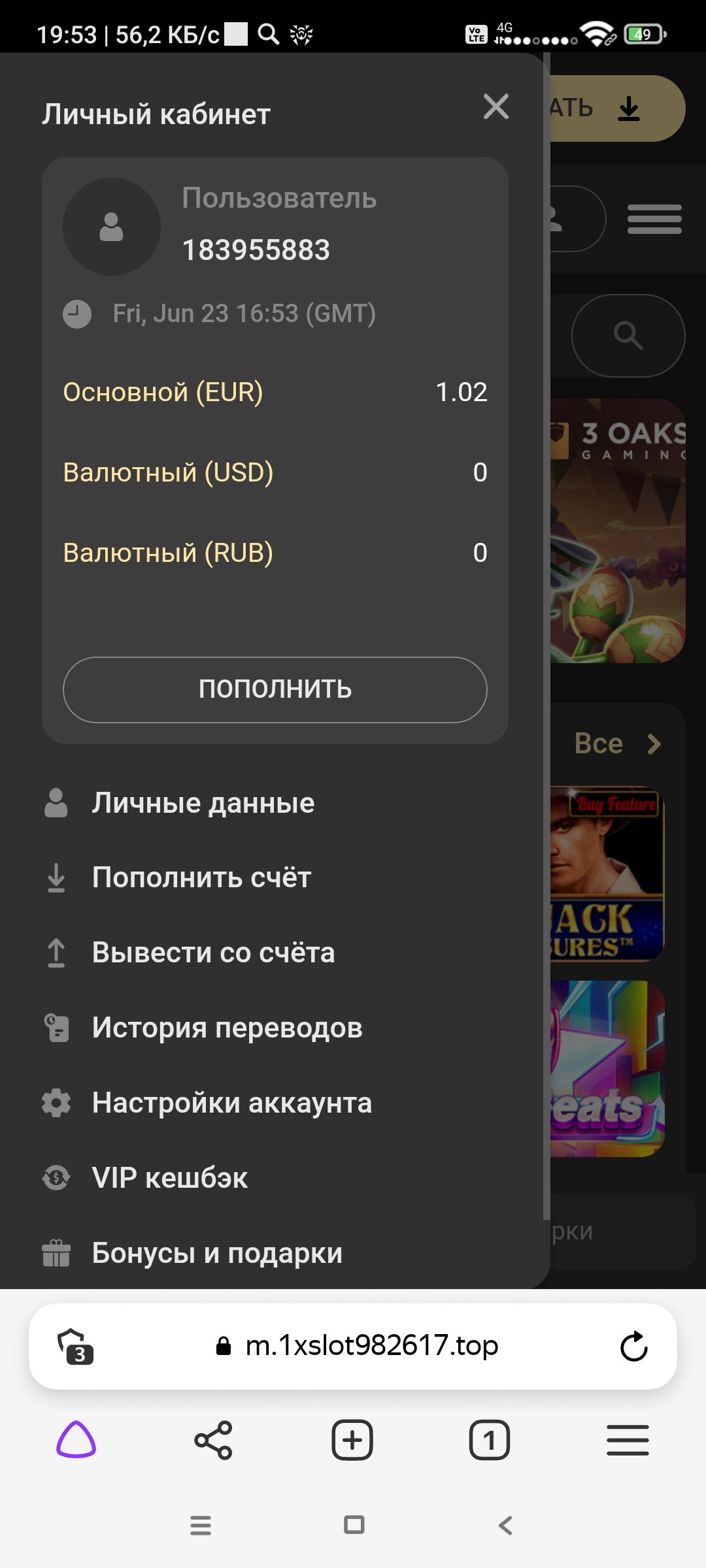The height and width of the screenshot is (1568, 706).
Task: Reload the page in the browser
Action: (x=633, y=1347)
